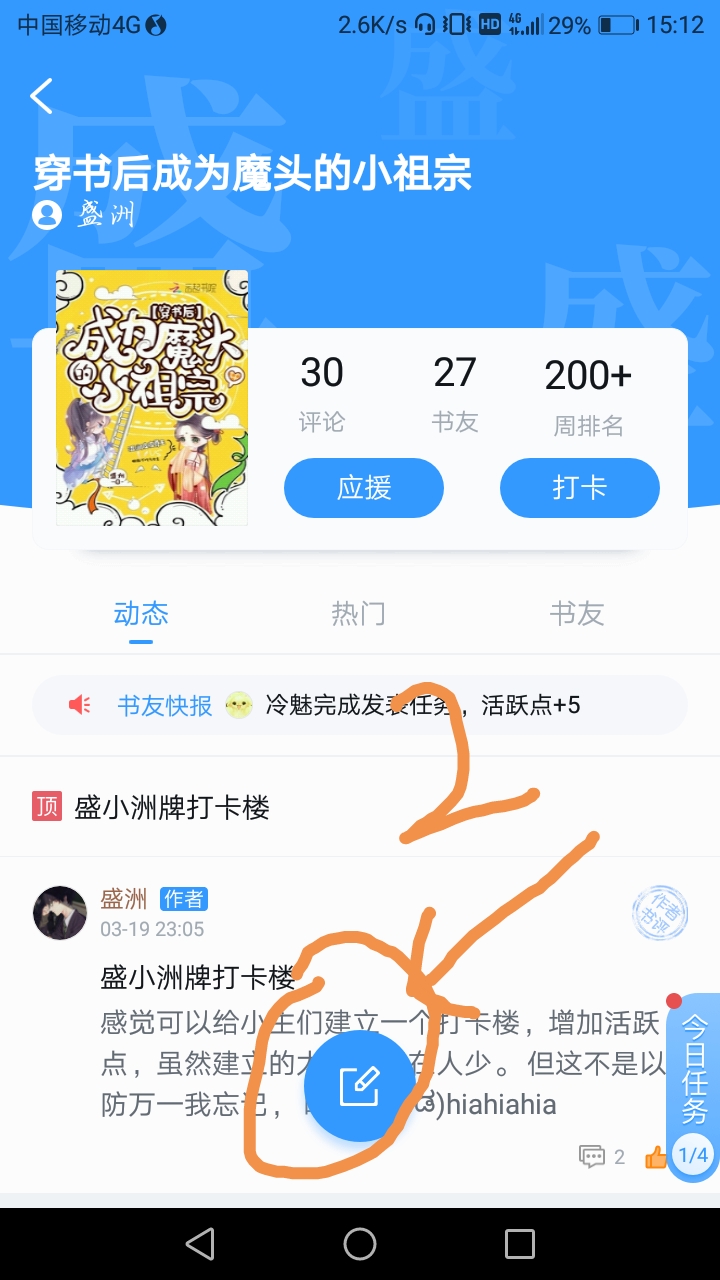Switch to the 书友 tab
The image size is (720, 1280).
point(577,613)
